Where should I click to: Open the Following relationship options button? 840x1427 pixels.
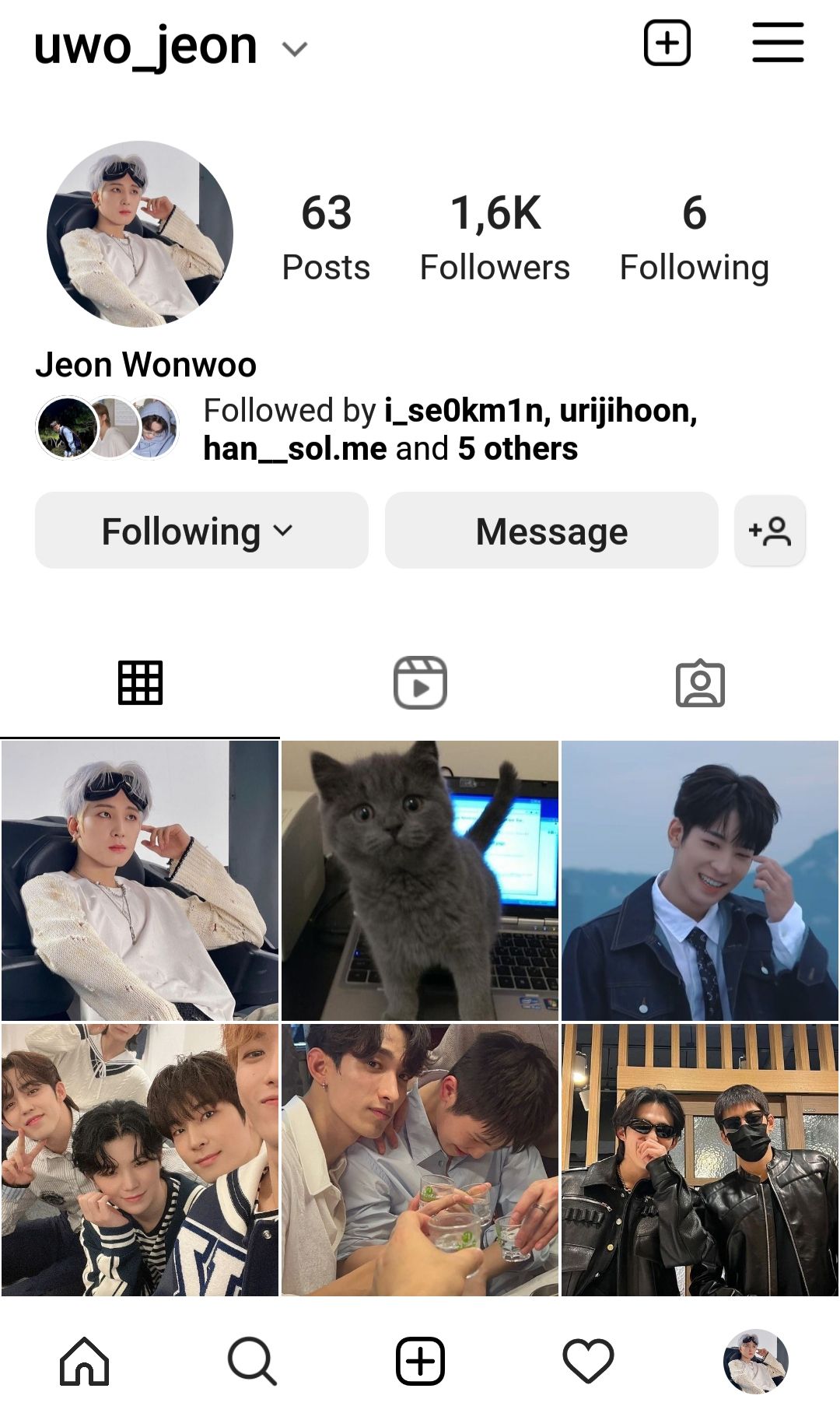point(201,531)
